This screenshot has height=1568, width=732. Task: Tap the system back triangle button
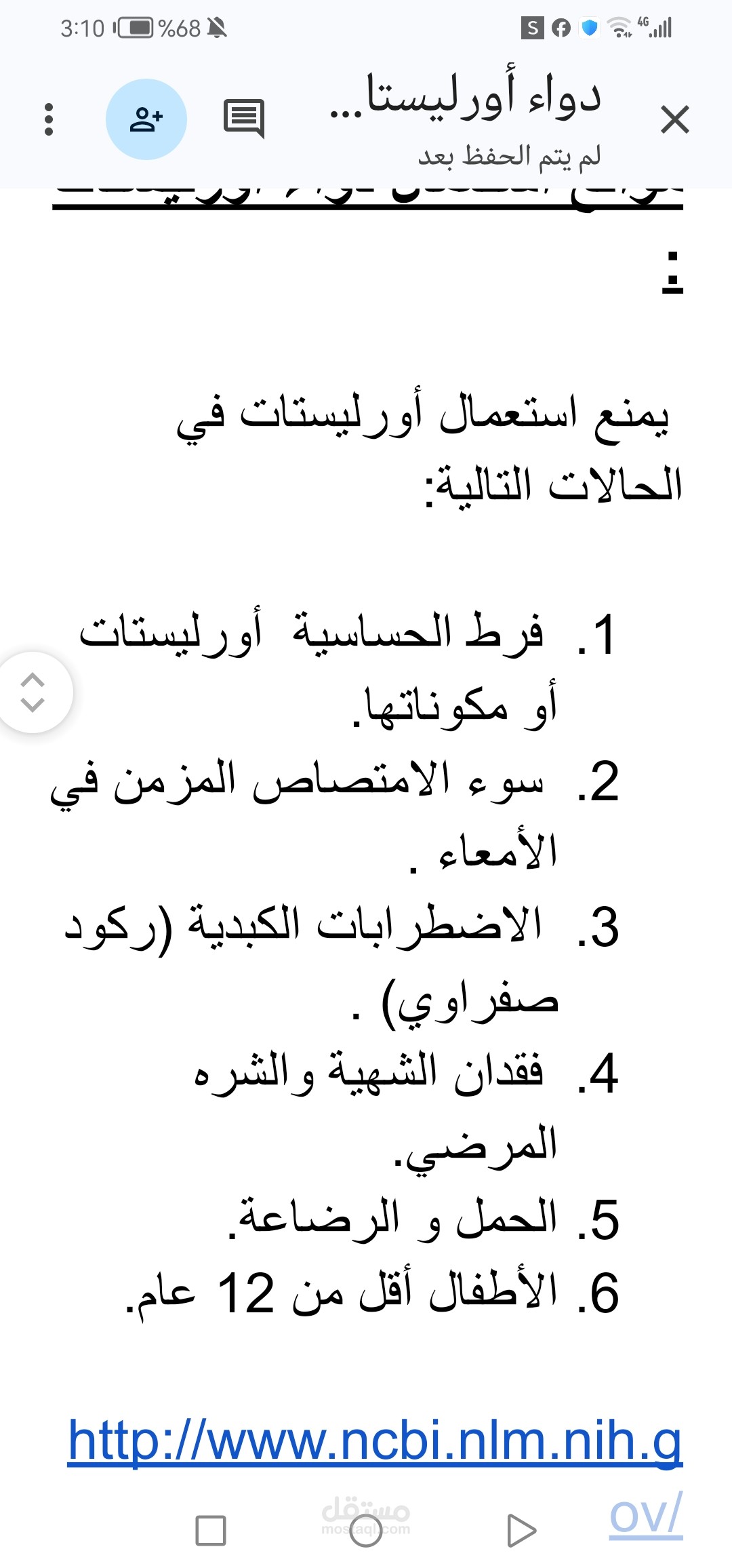pyautogui.click(x=521, y=1531)
